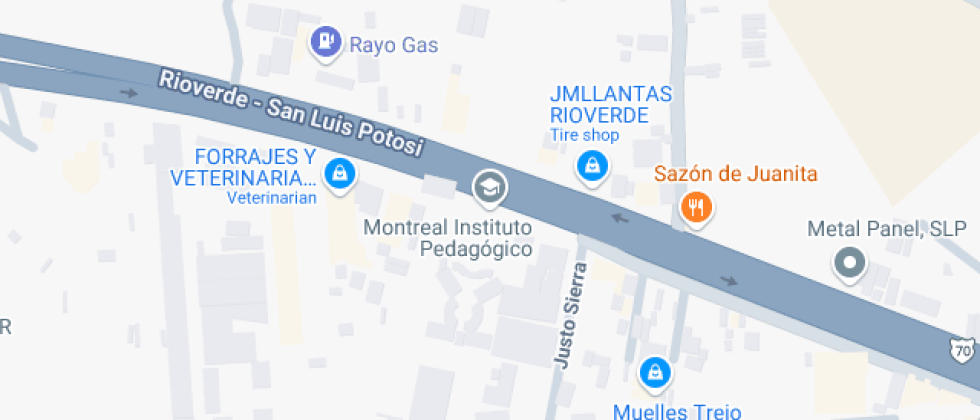The width and height of the screenshot is (980, 420).
Task: Tap the Montreal Instituto Pedagógico school pin
Action: [x=489, y=186]
